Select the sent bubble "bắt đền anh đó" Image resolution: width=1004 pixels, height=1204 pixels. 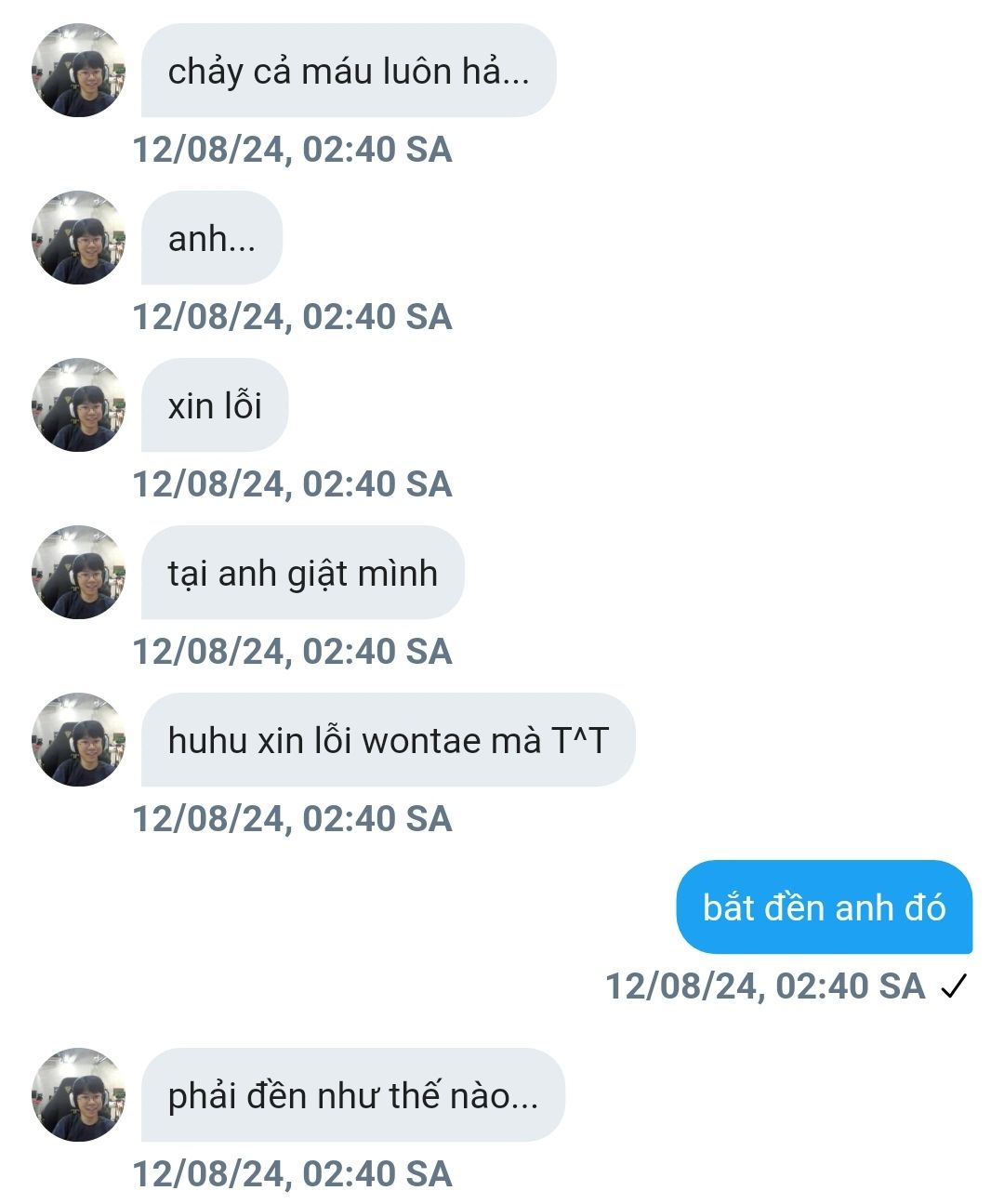[824, 907]
